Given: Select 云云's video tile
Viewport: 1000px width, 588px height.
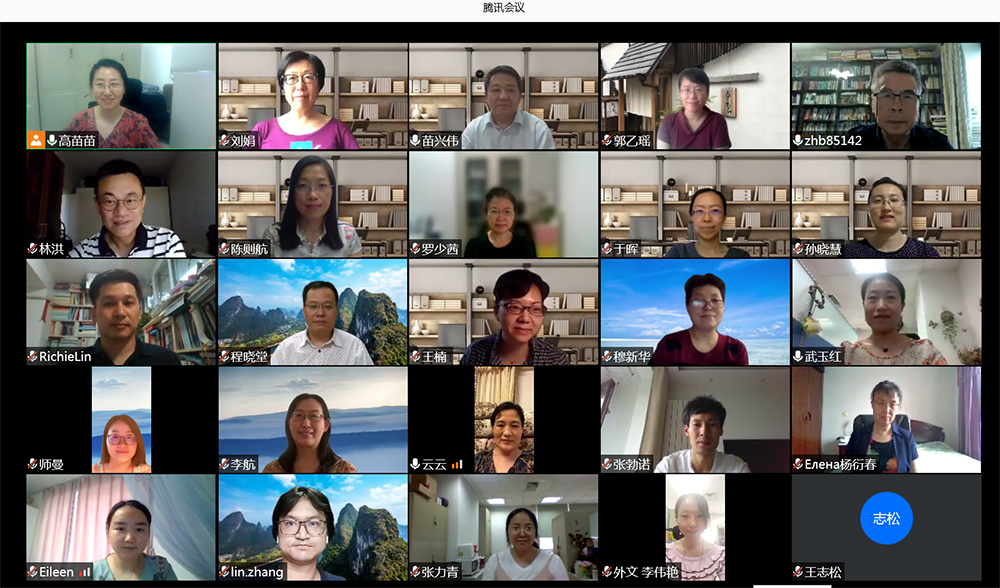Looking at the screenshot, I should pyautogui.click(x=504, y=419).
